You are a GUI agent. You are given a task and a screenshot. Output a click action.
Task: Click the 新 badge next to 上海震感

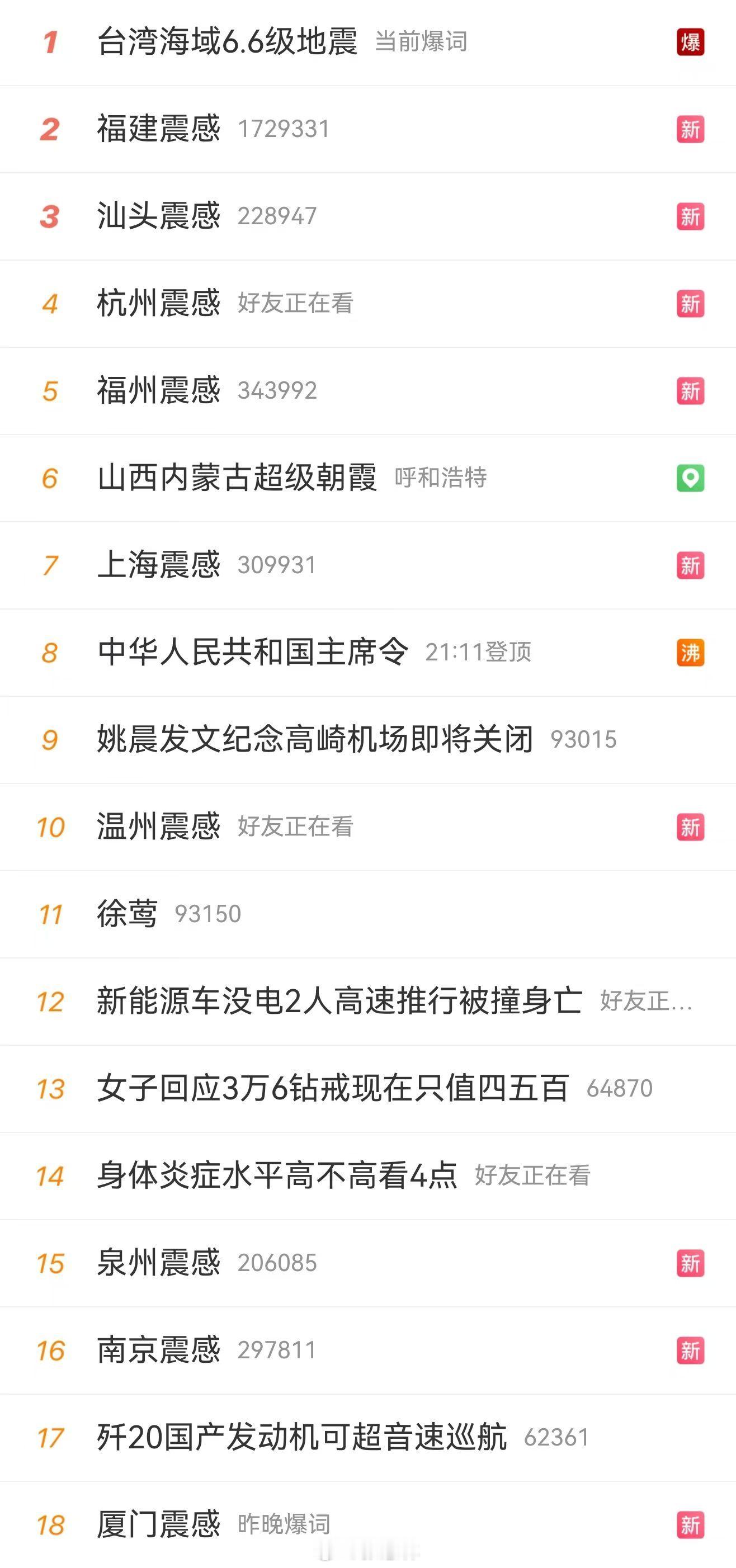pyautogui.click(x=691, y=565)
